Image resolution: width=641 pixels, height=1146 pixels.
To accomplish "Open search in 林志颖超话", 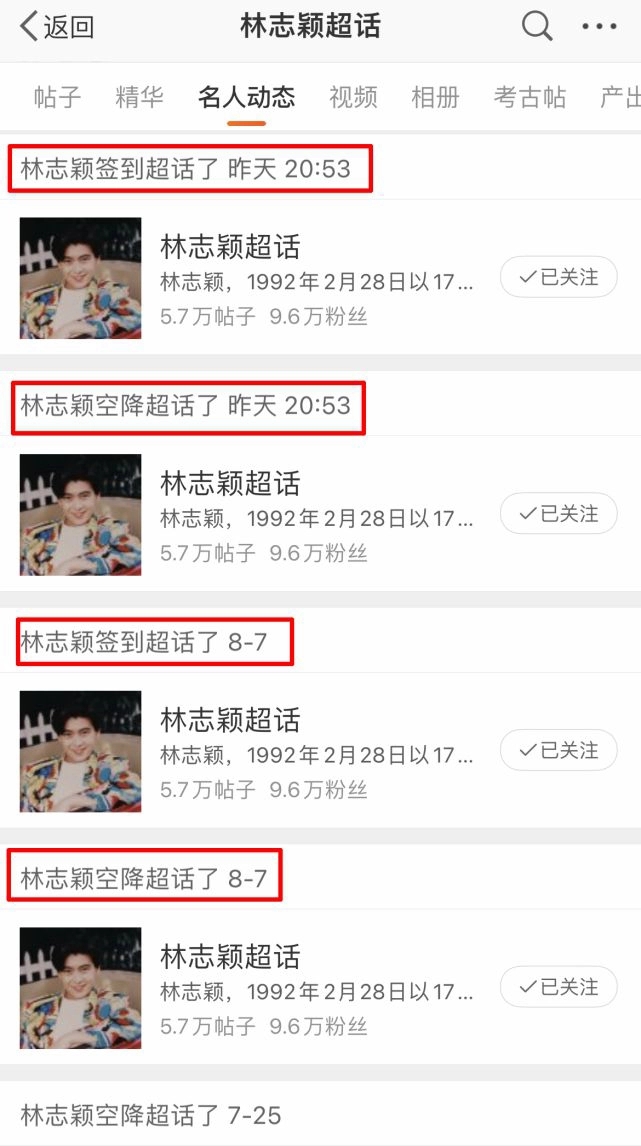I will 537,27.
